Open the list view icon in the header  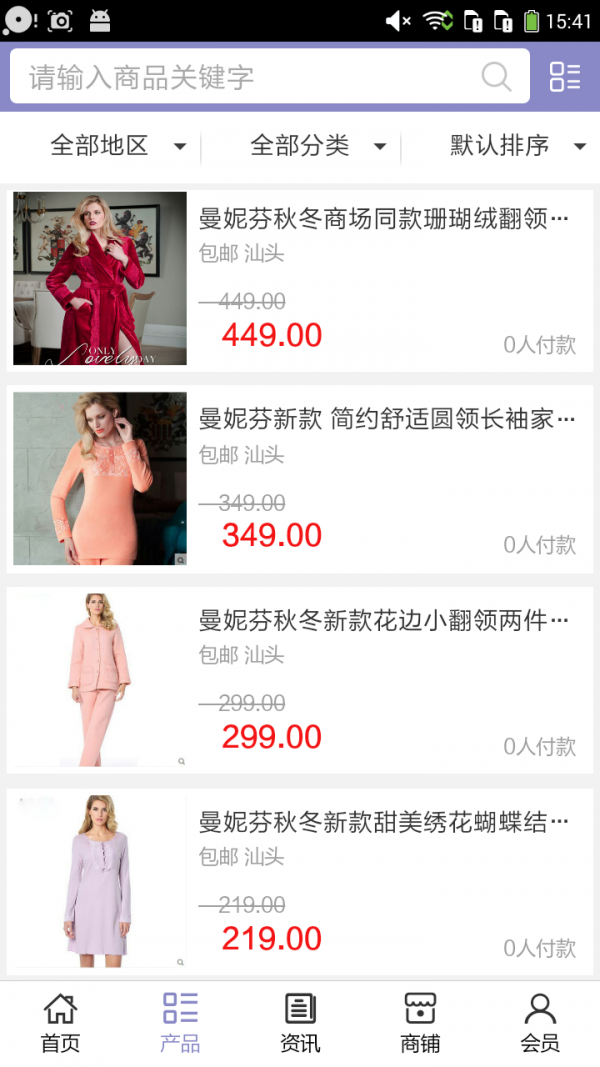coord(565,77)
